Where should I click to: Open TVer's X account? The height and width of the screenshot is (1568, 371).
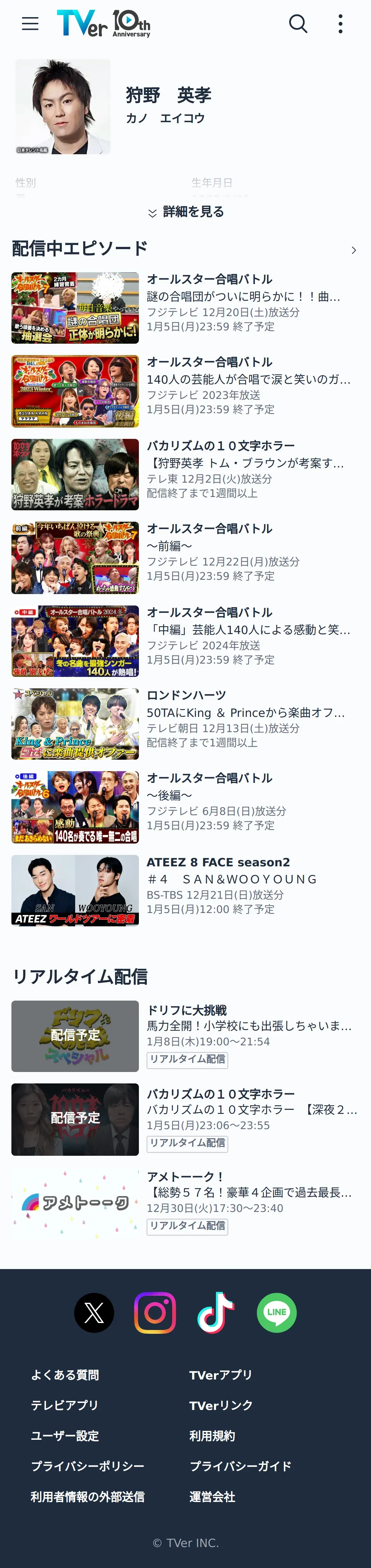point(94,1313)
